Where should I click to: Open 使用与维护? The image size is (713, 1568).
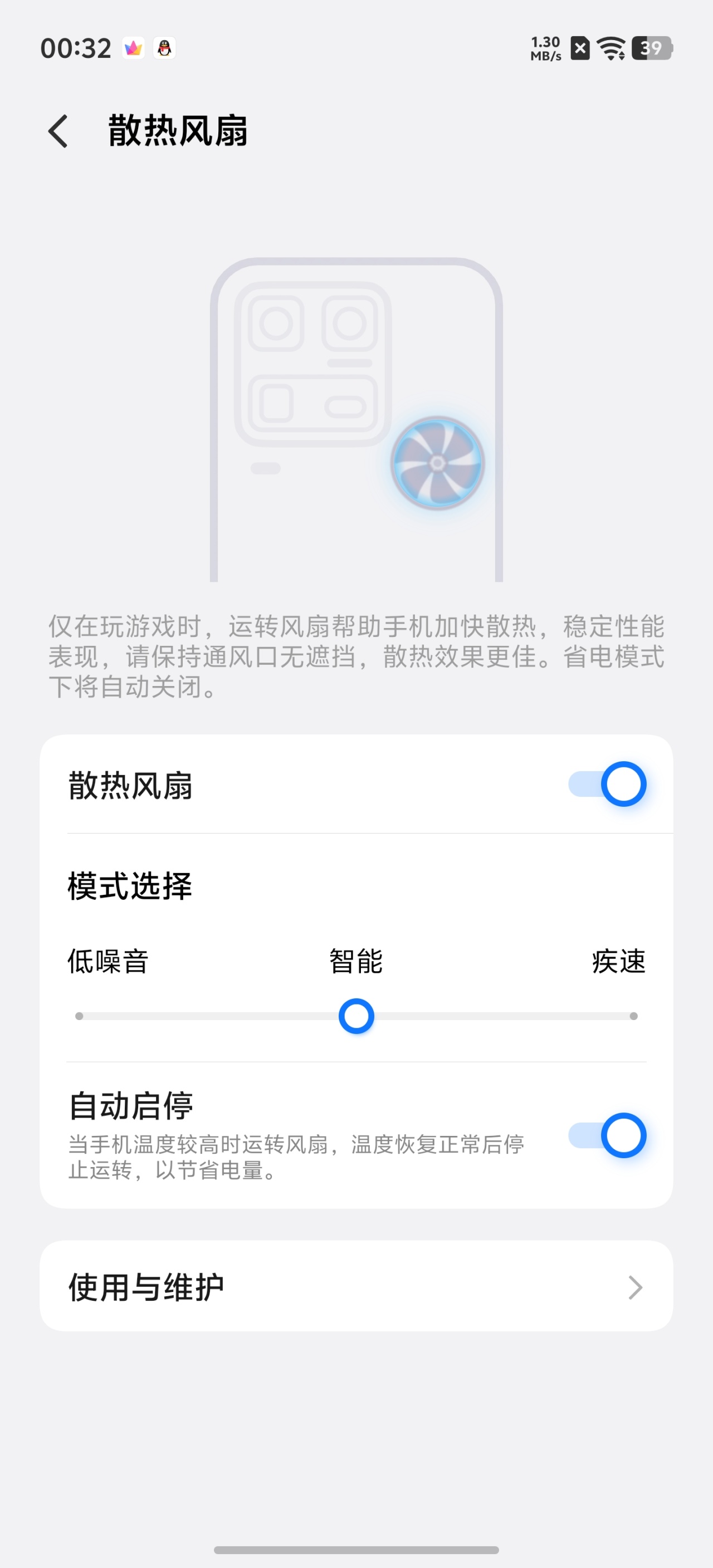(356, 1287)
